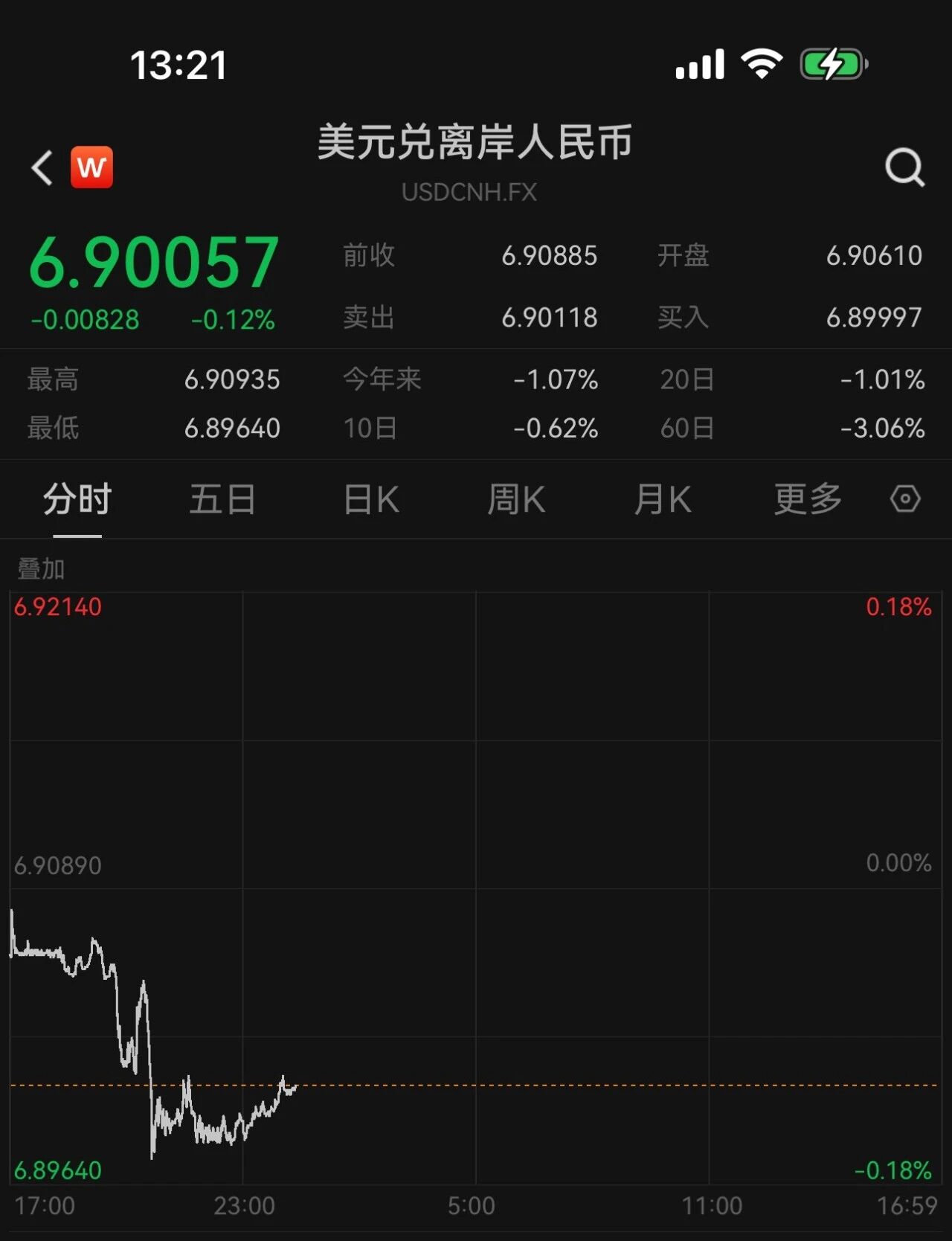Image resolution: width=952 pixels, height=1241 pixels.
Task: Switch to the 月K chart tab
Action: pos(663,499)
